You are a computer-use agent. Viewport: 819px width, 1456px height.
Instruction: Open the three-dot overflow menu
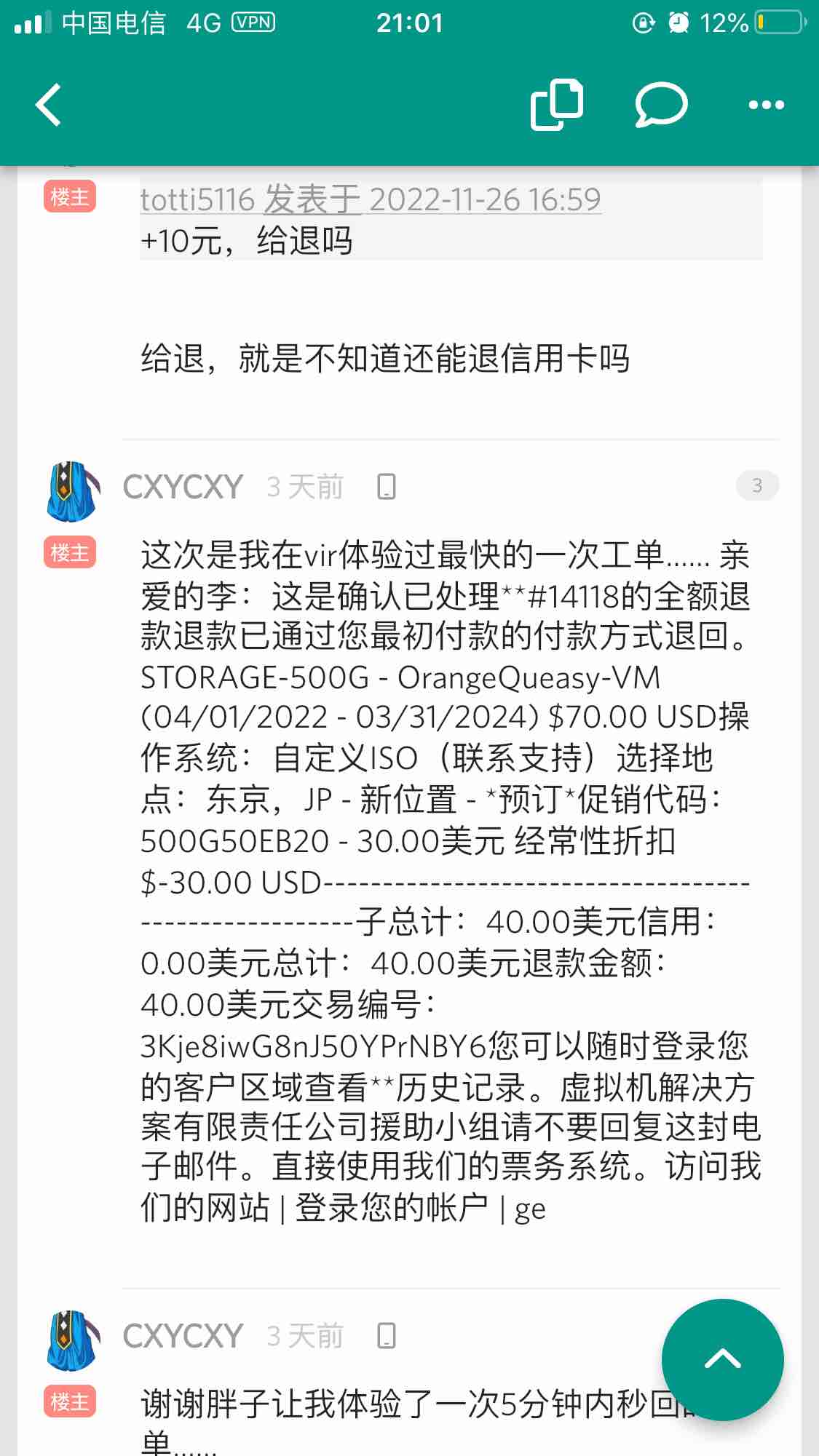[x=766, y=105]
